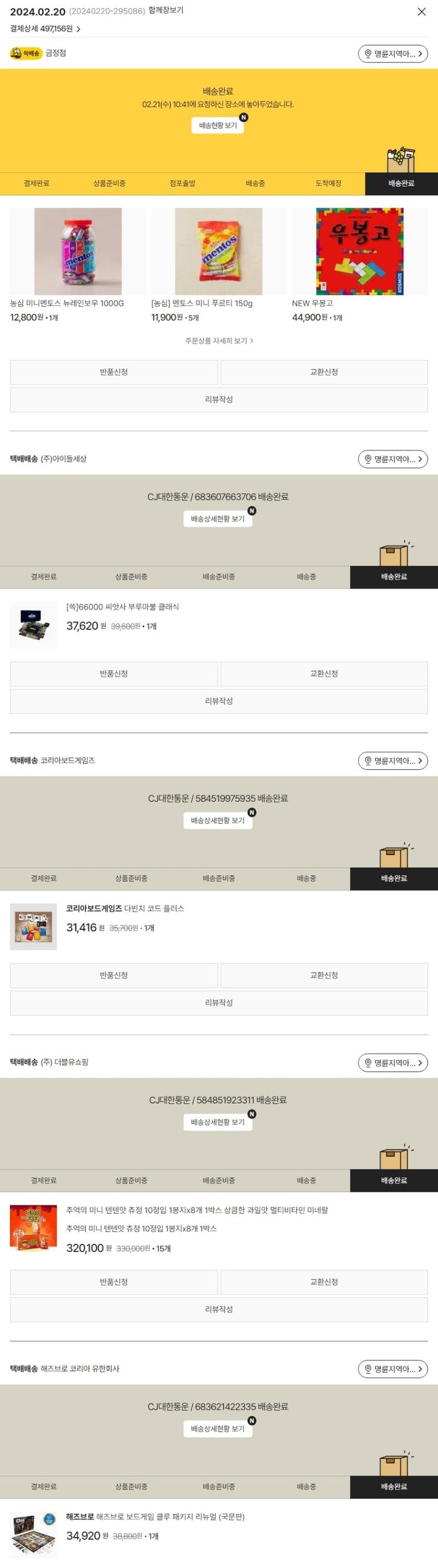
Task: Open 명륜지역아 address for 금정점 order
Action: click(x=392, y=54)
